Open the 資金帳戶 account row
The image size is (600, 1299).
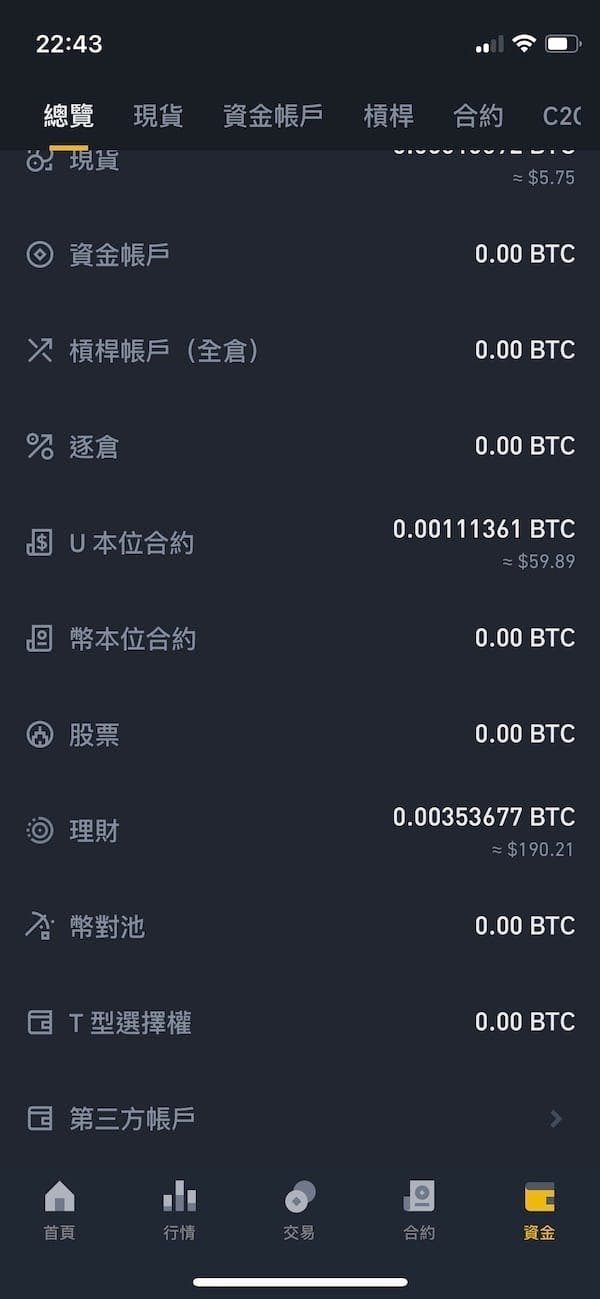(300, 254)
